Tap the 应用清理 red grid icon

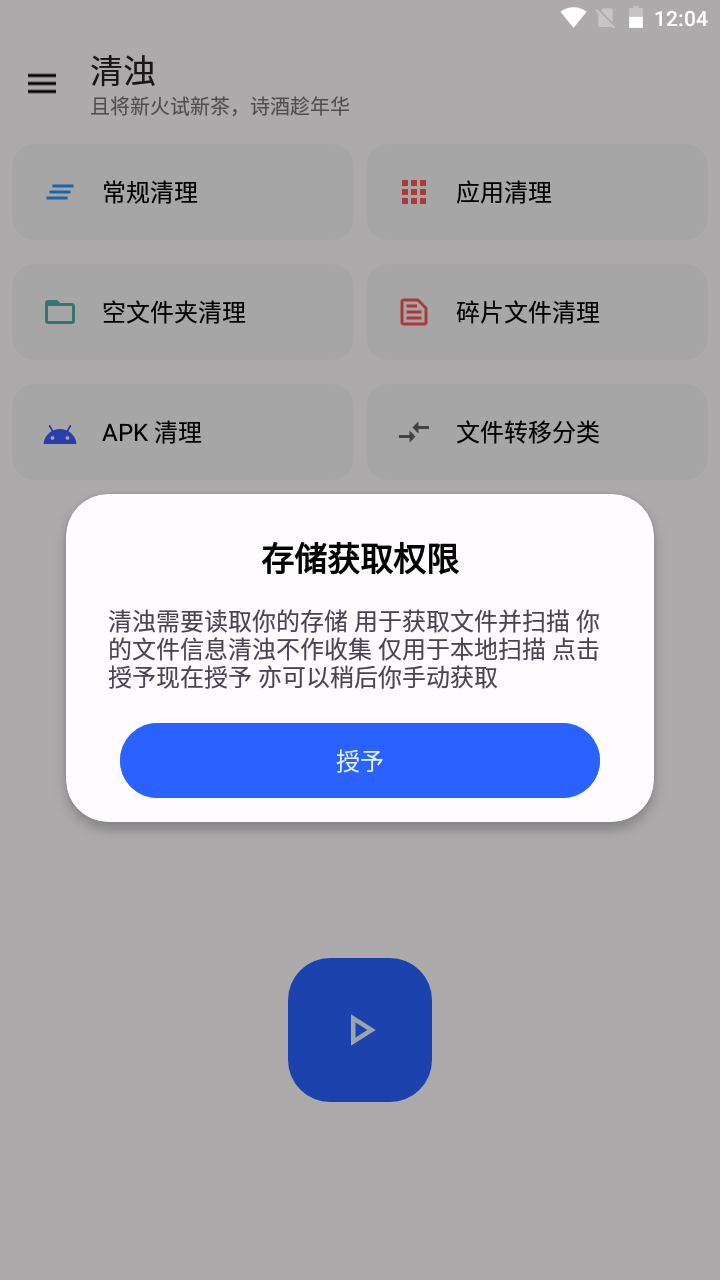tap(413, 191)
